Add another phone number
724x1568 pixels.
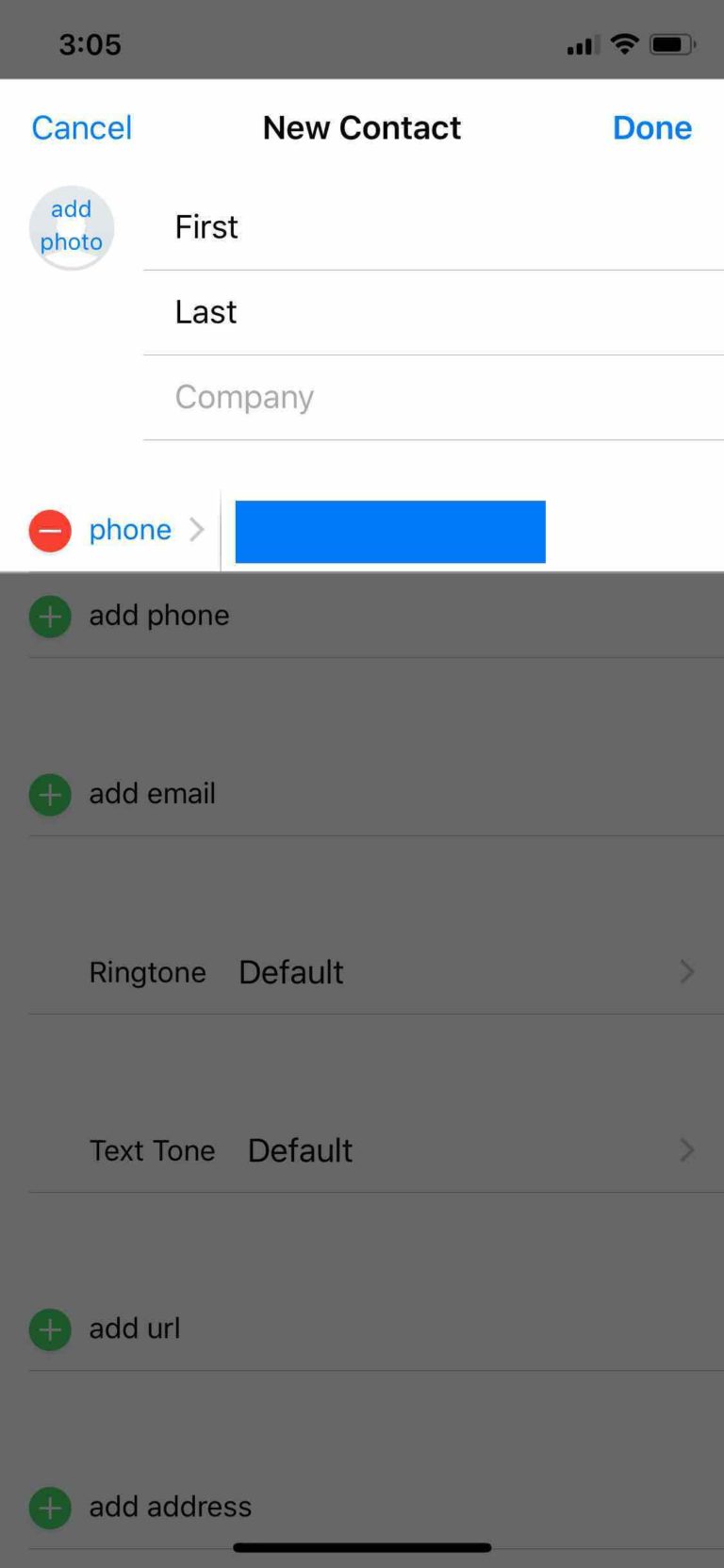tap(376, 616)
